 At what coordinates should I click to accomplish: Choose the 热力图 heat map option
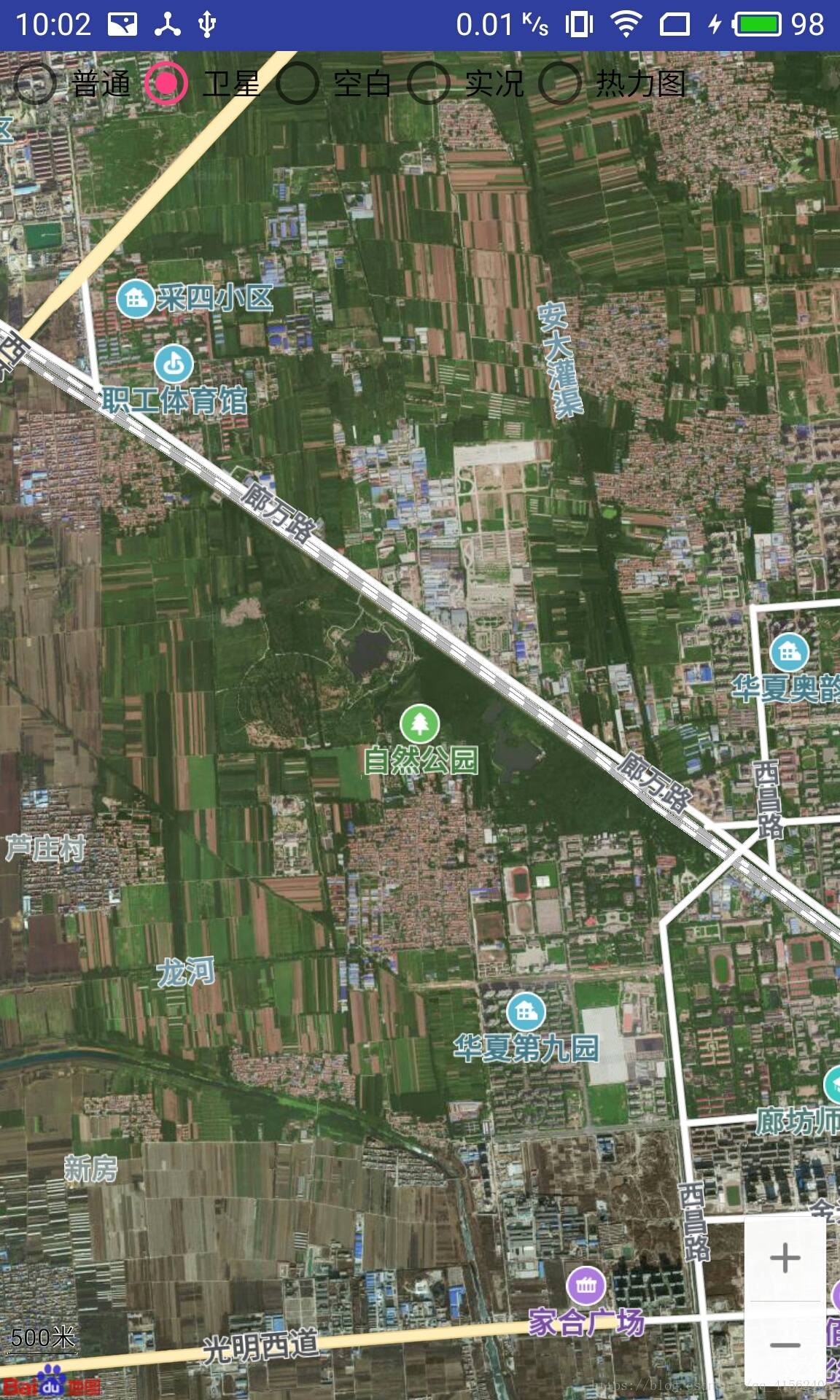tap(560, 83)
